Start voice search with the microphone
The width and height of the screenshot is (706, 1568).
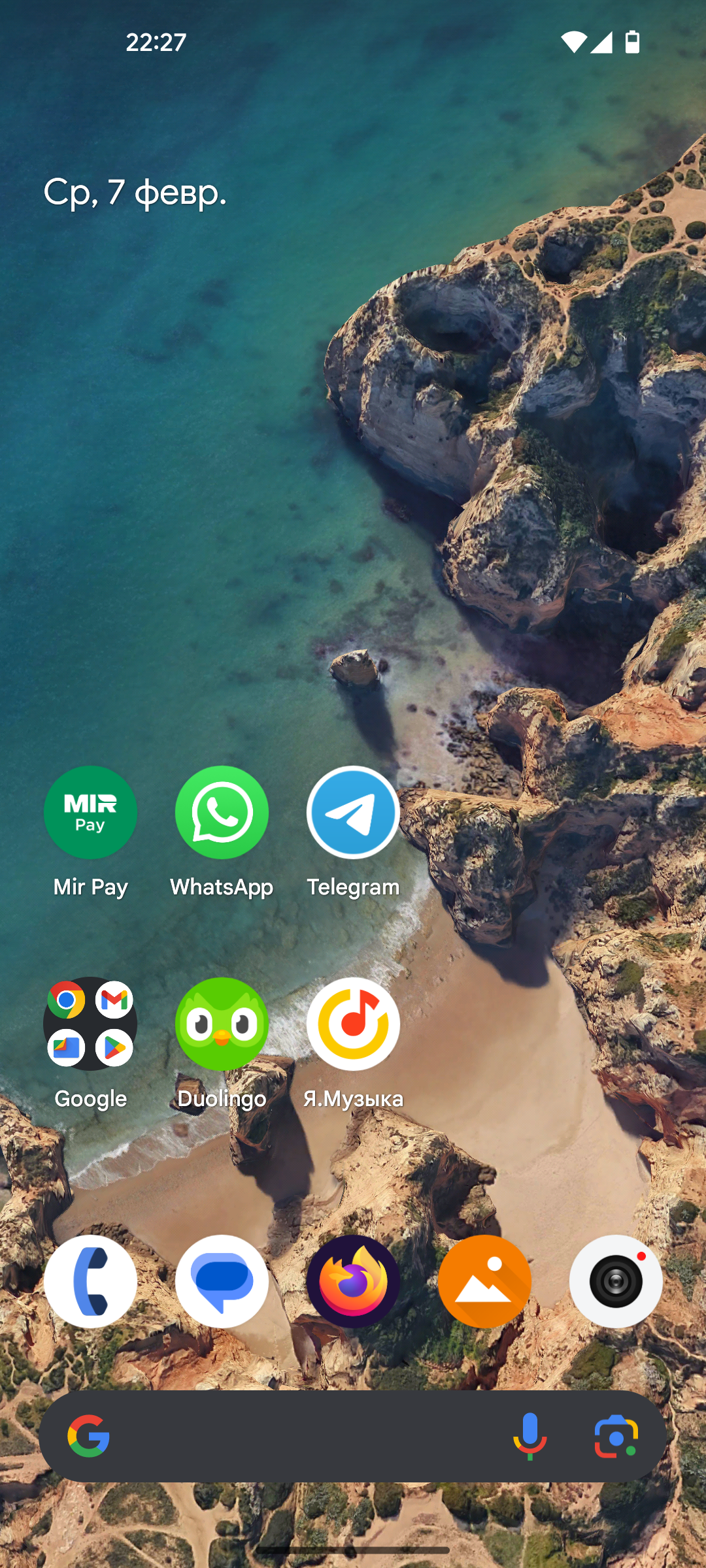point(530,1436)
